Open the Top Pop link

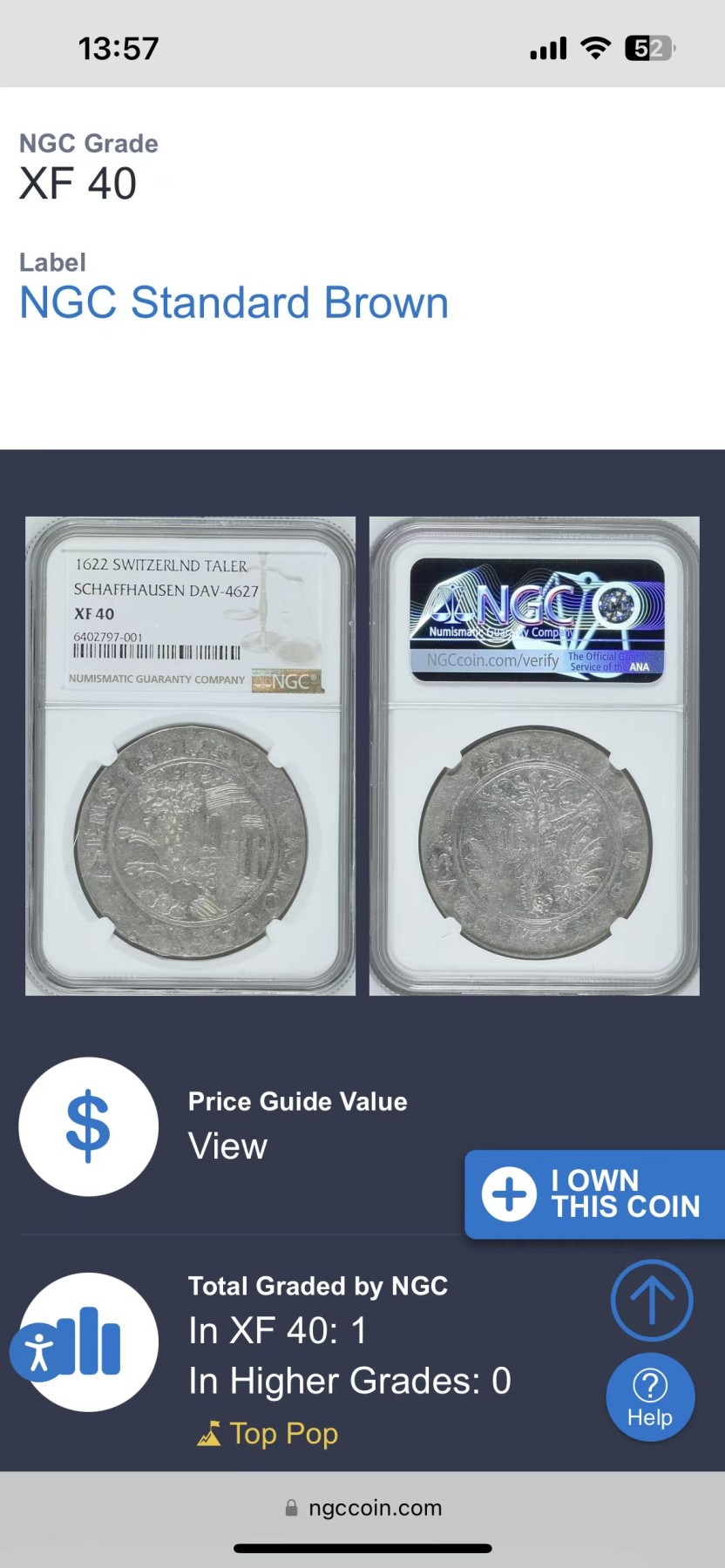click(x=282, y=1433)
